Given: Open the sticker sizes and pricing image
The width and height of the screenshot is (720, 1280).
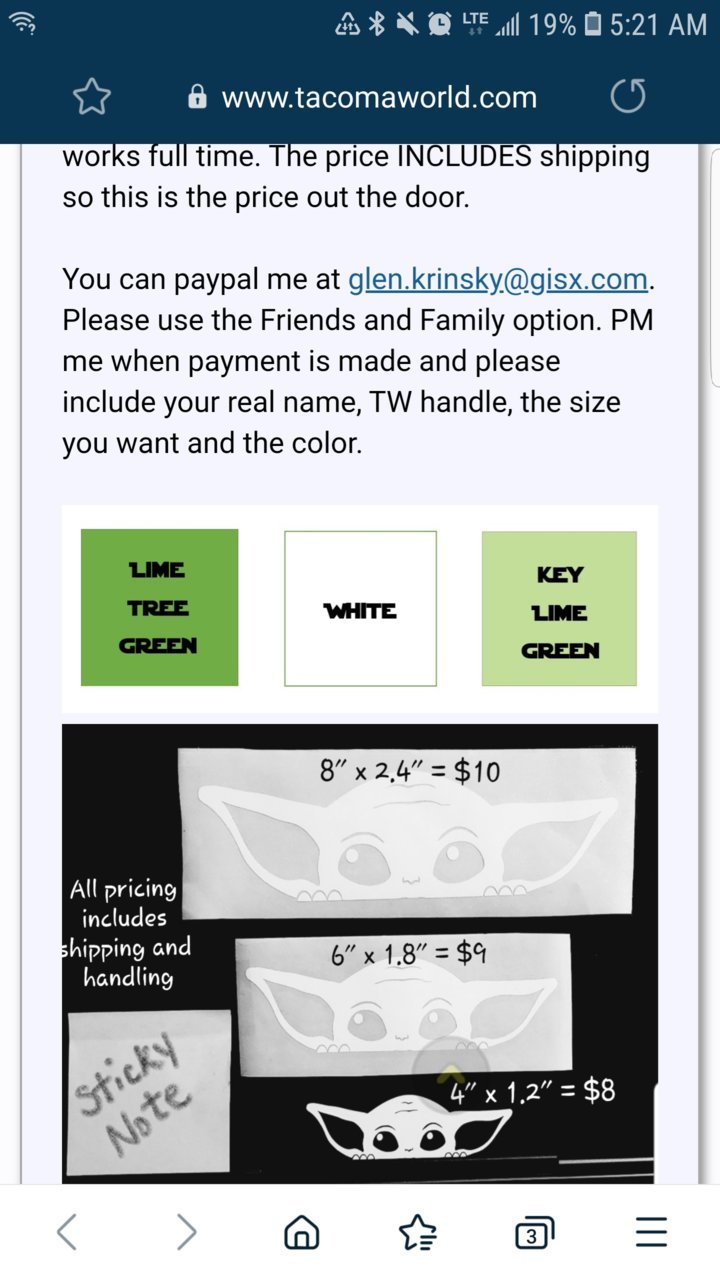Looking at the screenshot, I should [360, 954].
